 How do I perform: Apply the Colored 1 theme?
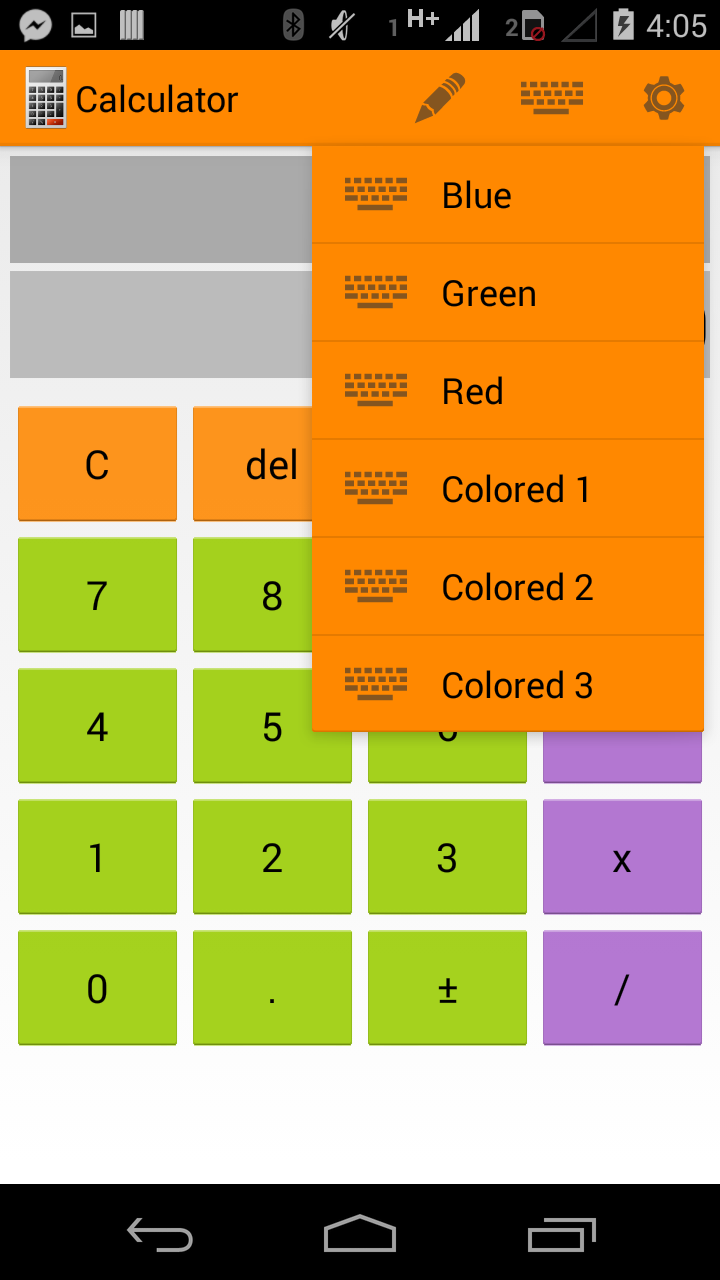click(x=507, y=489)
